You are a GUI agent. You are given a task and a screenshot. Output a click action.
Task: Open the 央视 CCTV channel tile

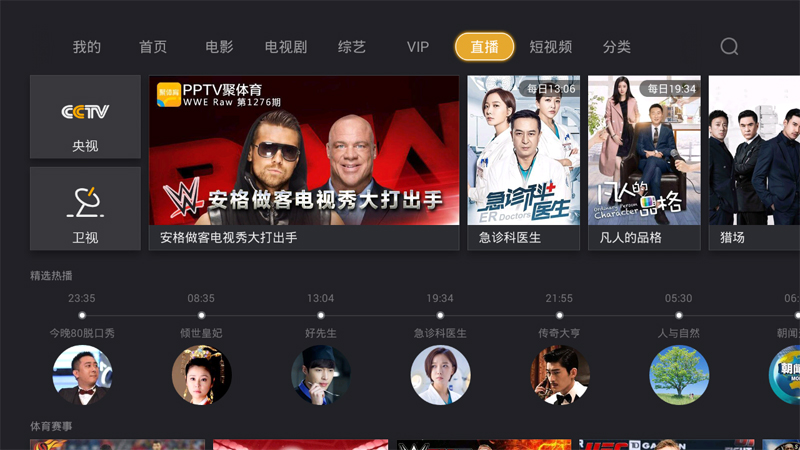click(85, 117)
